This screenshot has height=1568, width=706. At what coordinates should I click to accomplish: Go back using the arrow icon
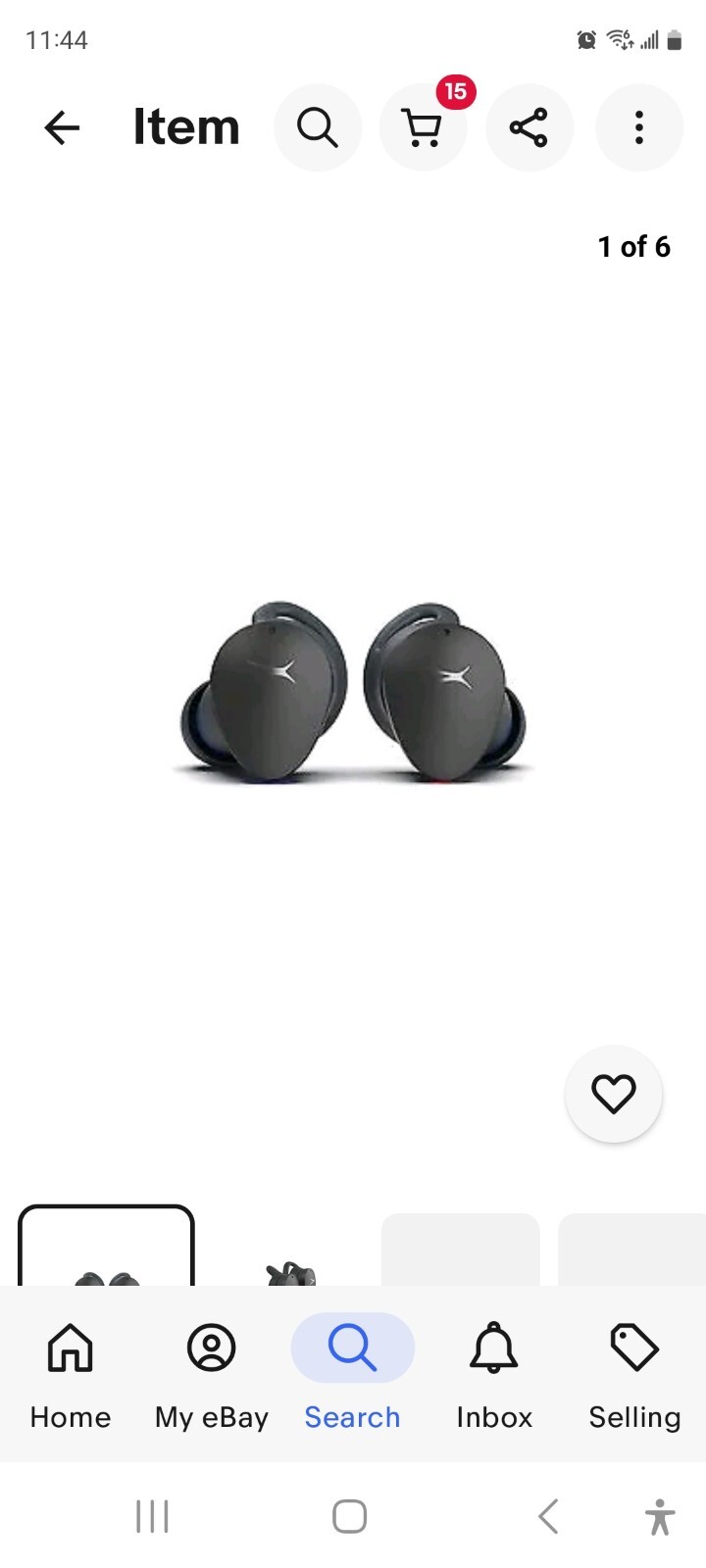point(62,127)
